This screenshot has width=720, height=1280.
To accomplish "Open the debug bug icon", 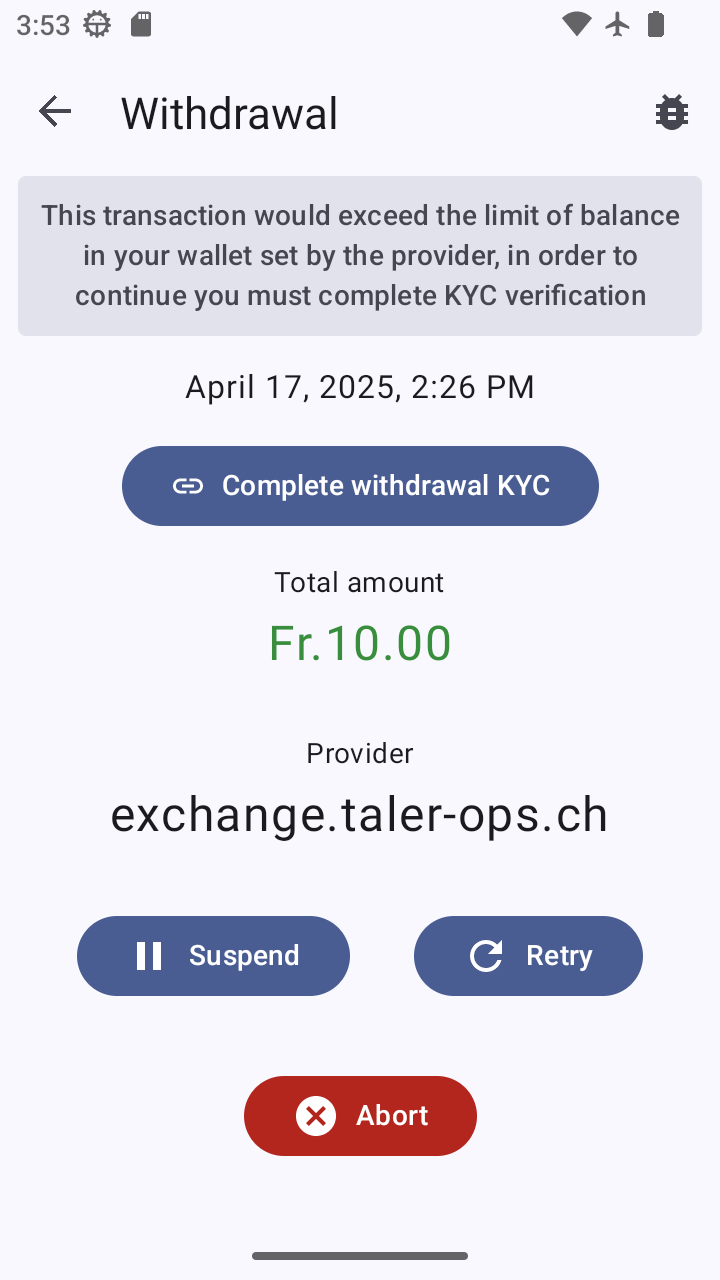I will tap(672, 112).
